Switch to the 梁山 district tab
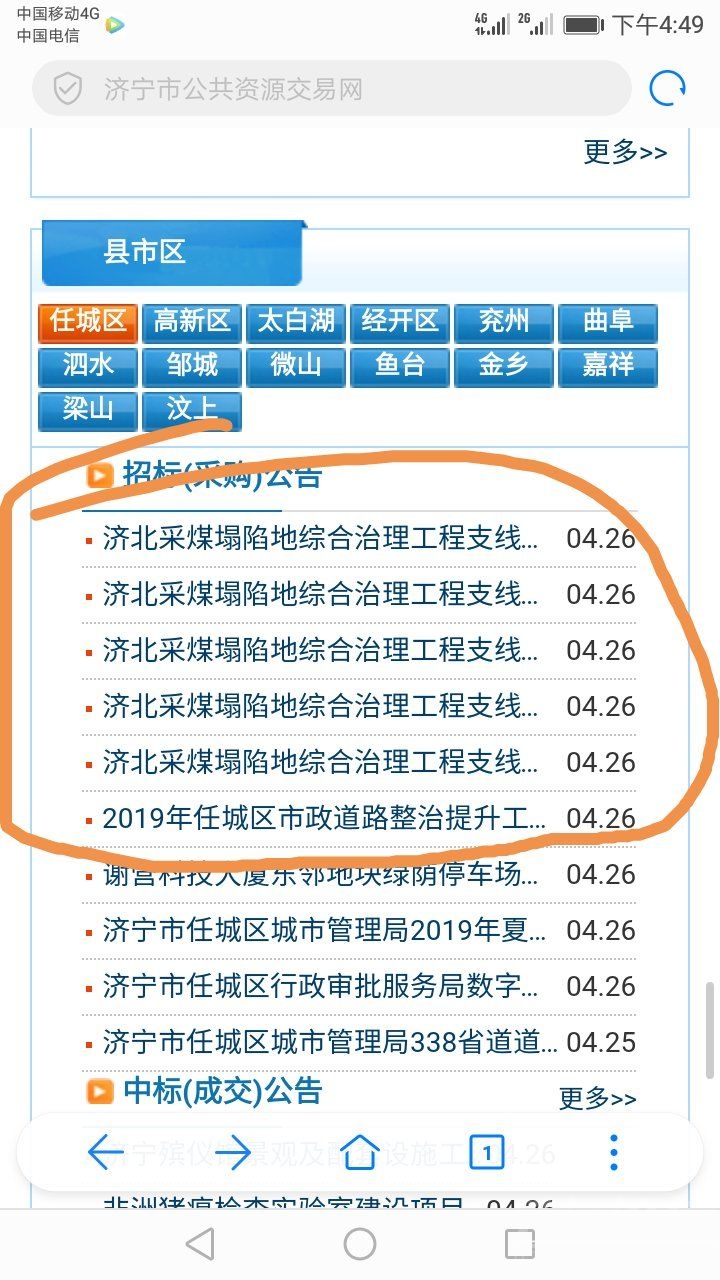720x1280 pixels. (x=88, y=410)
